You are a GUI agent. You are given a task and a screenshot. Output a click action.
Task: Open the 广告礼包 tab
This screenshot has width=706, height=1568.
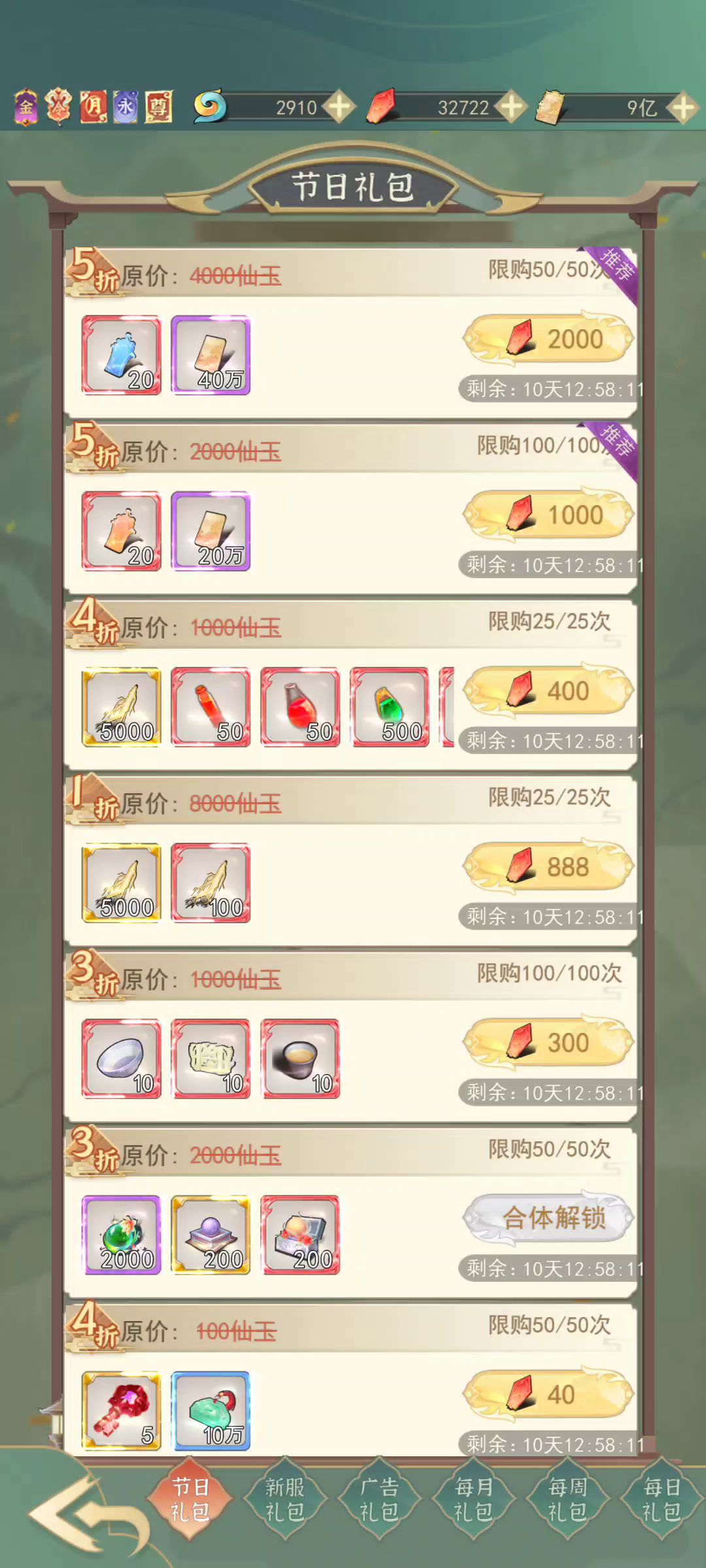tap(378, 1499)
